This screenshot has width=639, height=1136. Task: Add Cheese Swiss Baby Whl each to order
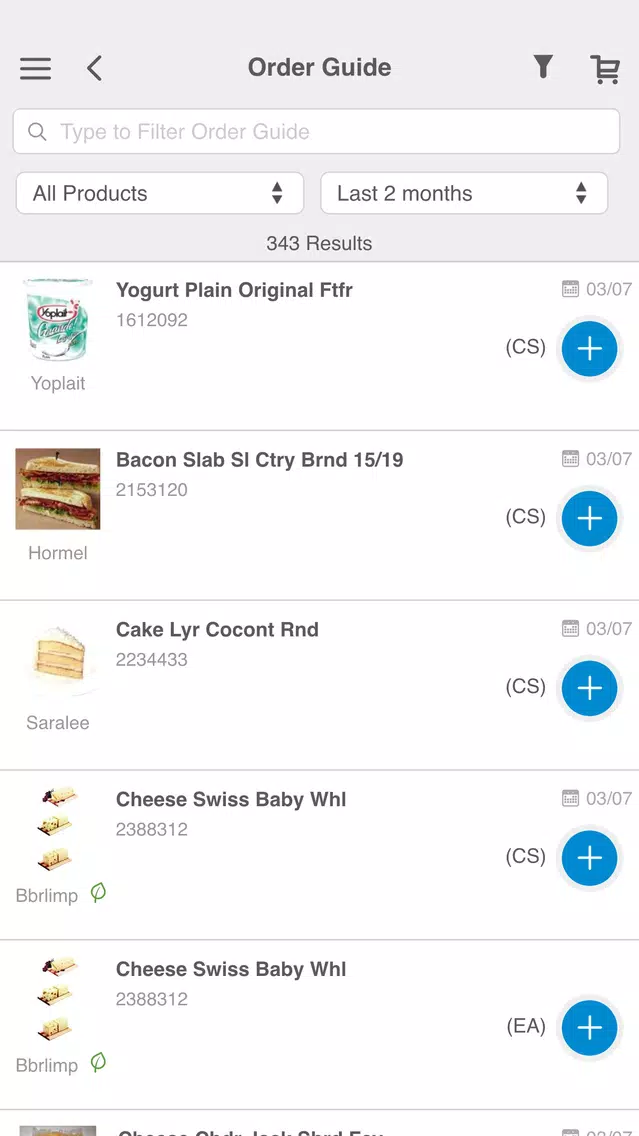[x=590, y=1028]
